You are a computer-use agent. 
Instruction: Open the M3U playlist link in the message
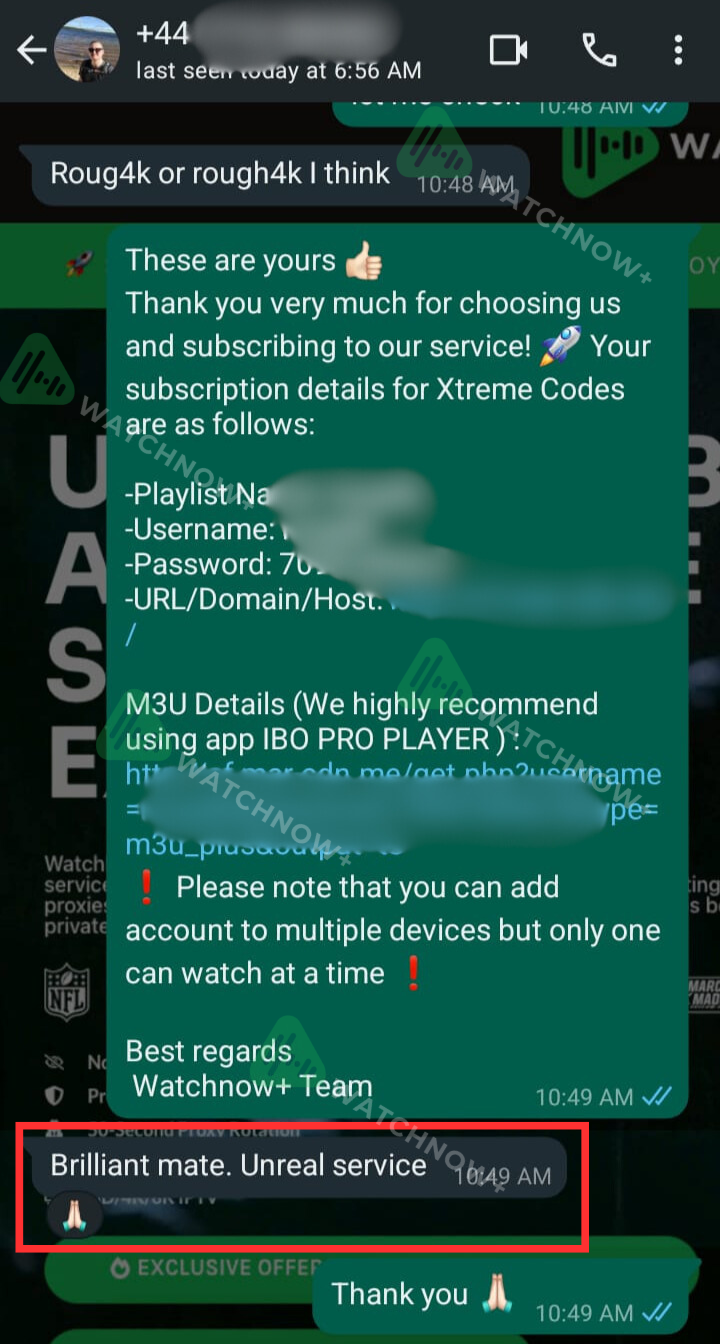pos(392,775)
